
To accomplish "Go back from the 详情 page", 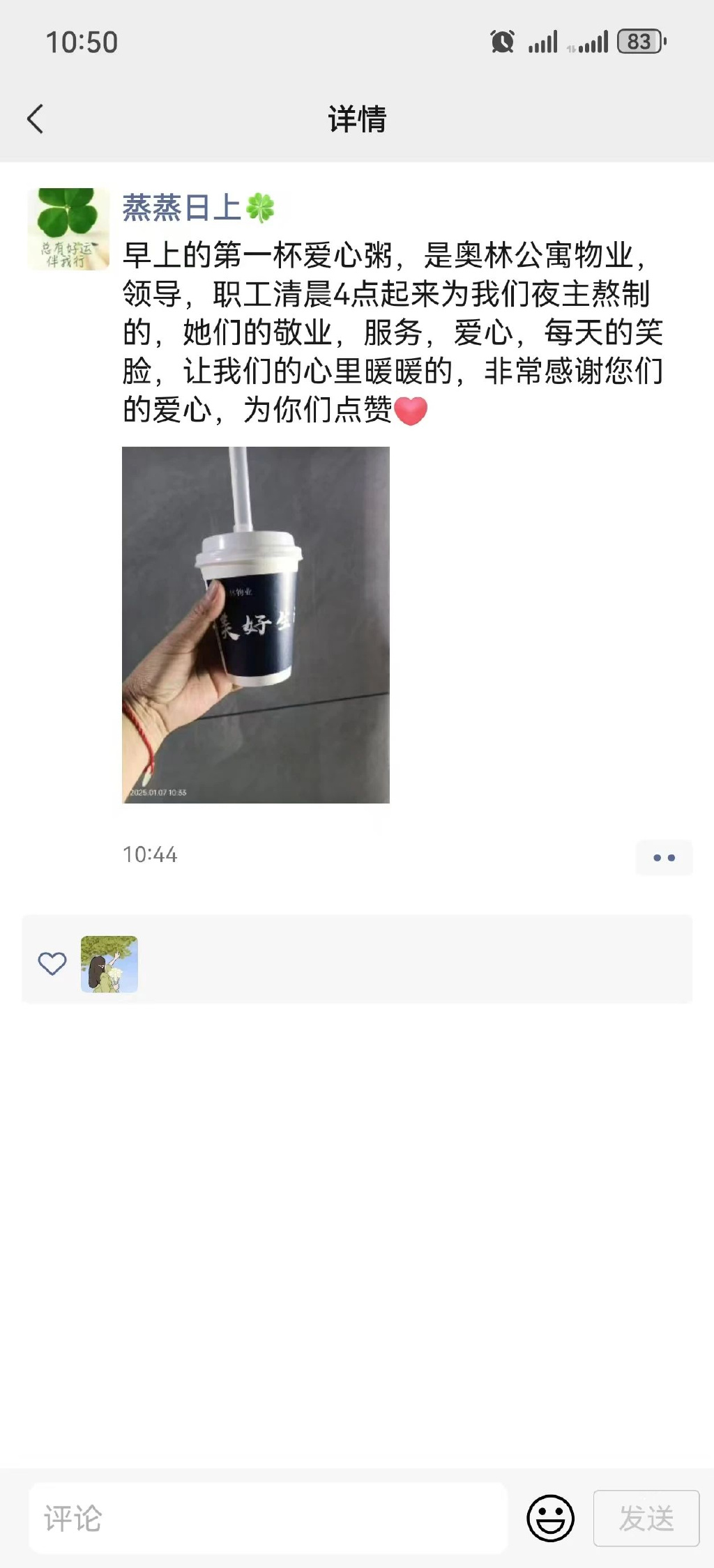I will pyautogui.click(x=36, y=119).
